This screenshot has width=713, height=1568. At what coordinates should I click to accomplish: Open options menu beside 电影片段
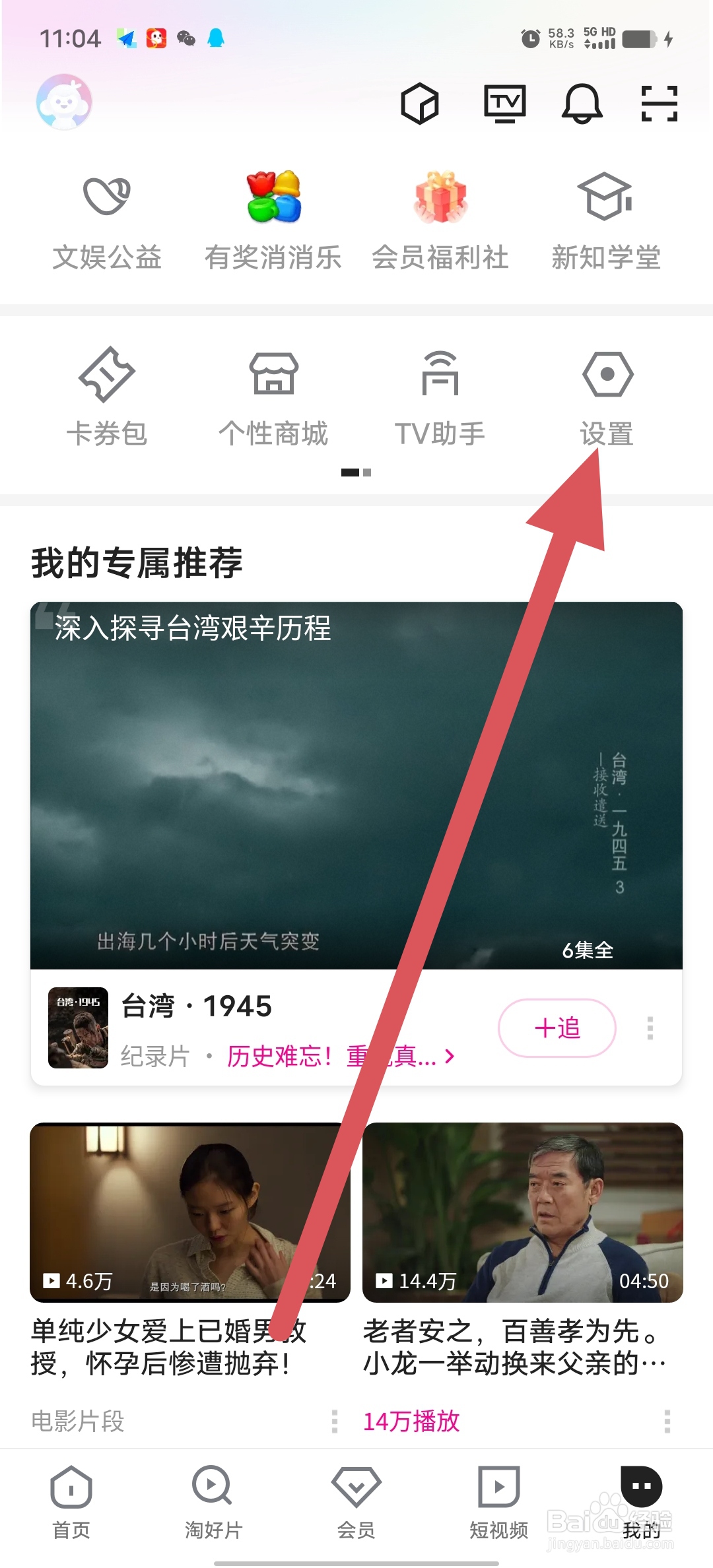(334, 1422)
